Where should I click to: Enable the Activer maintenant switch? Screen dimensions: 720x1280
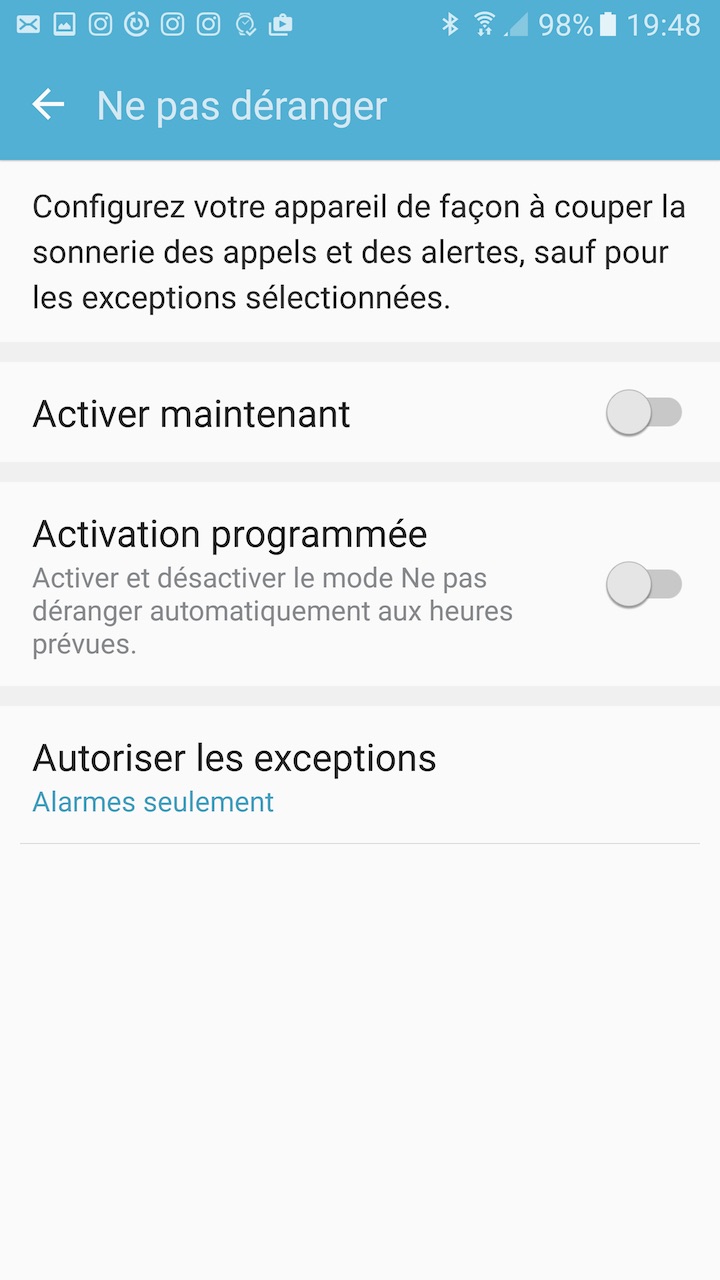tap(643, 413)
